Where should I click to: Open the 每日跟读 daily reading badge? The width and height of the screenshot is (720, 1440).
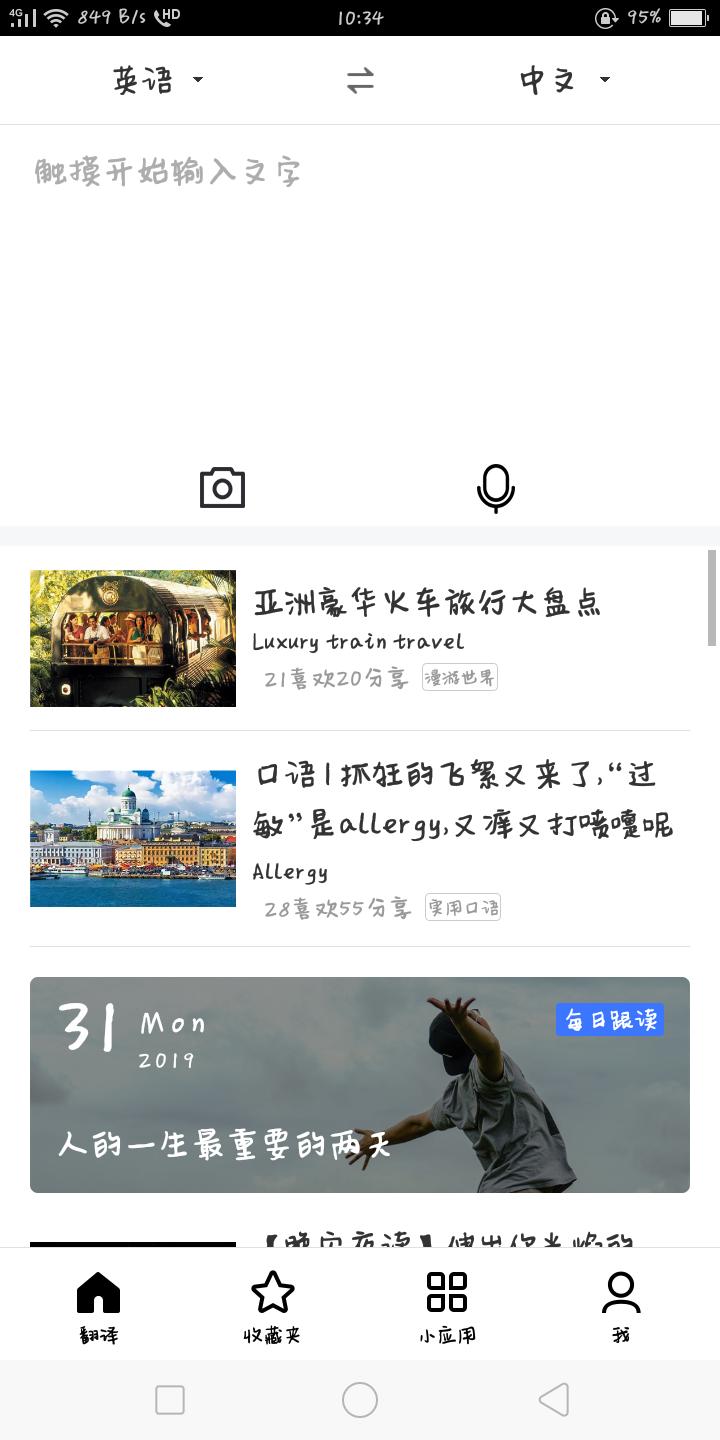[x=609, y=1020]
